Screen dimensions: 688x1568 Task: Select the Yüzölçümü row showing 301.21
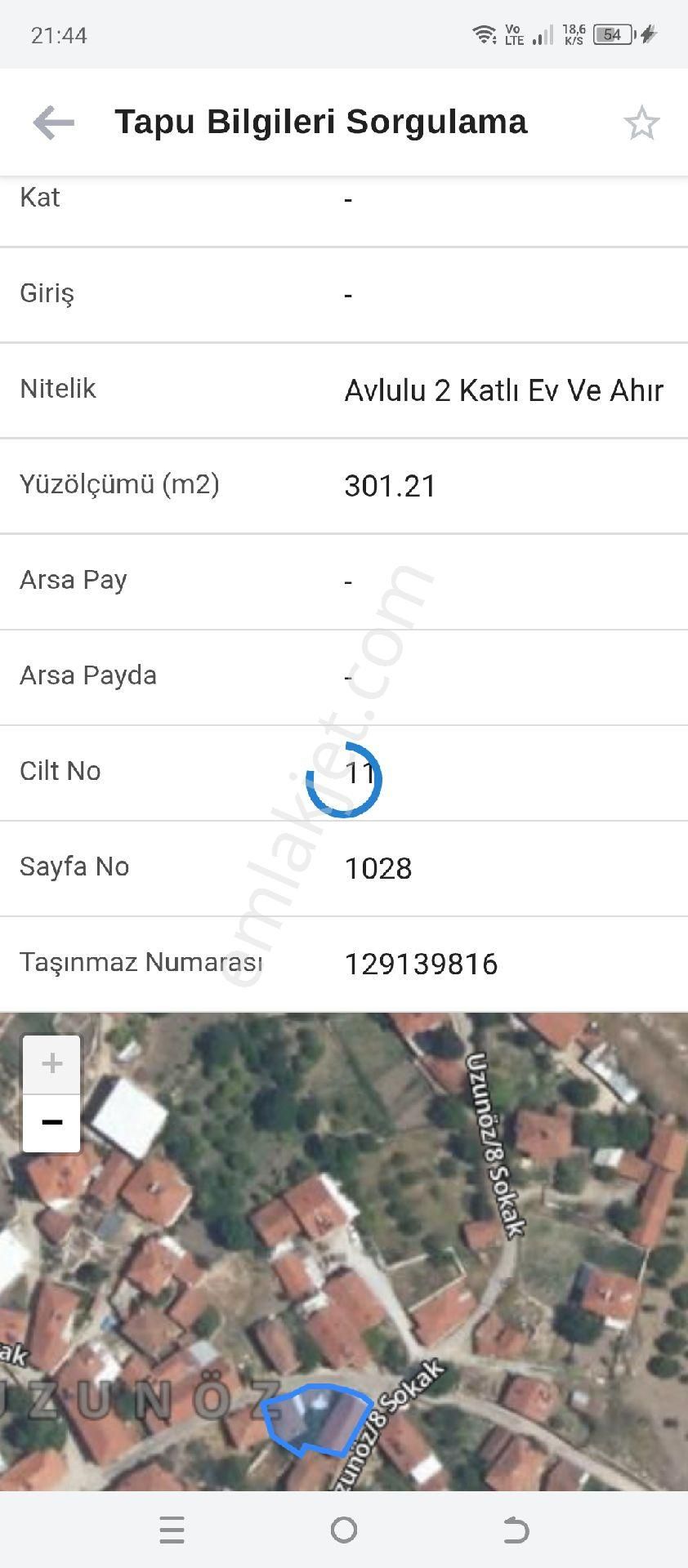click(x=344, y=485)
